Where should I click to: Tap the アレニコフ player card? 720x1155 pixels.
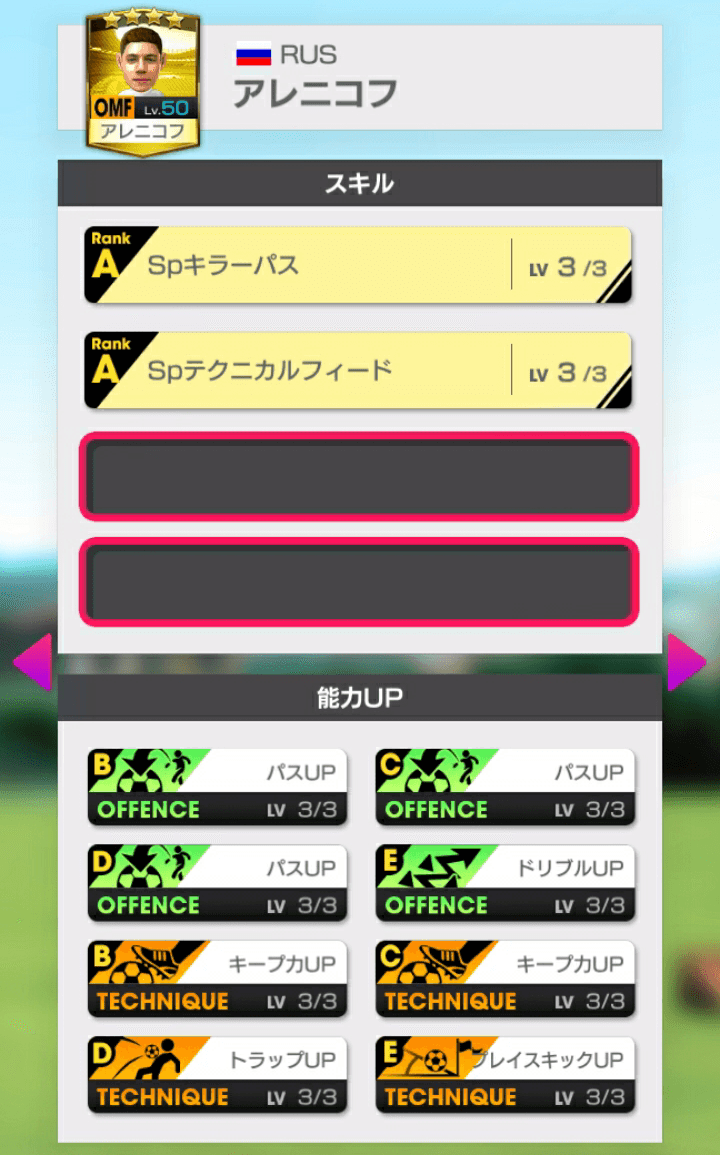[x=144, y=84]
